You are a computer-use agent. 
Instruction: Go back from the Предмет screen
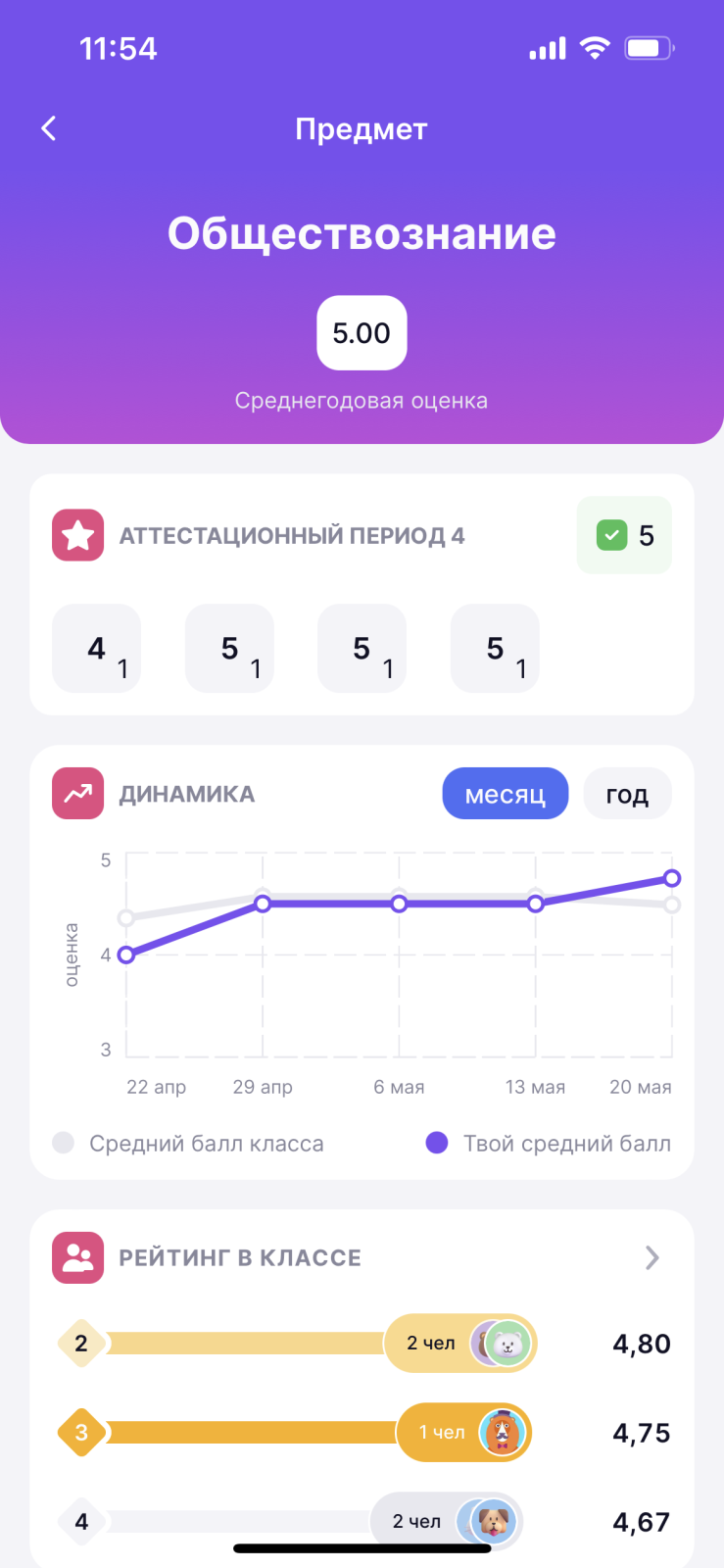(x=49, y=128)
